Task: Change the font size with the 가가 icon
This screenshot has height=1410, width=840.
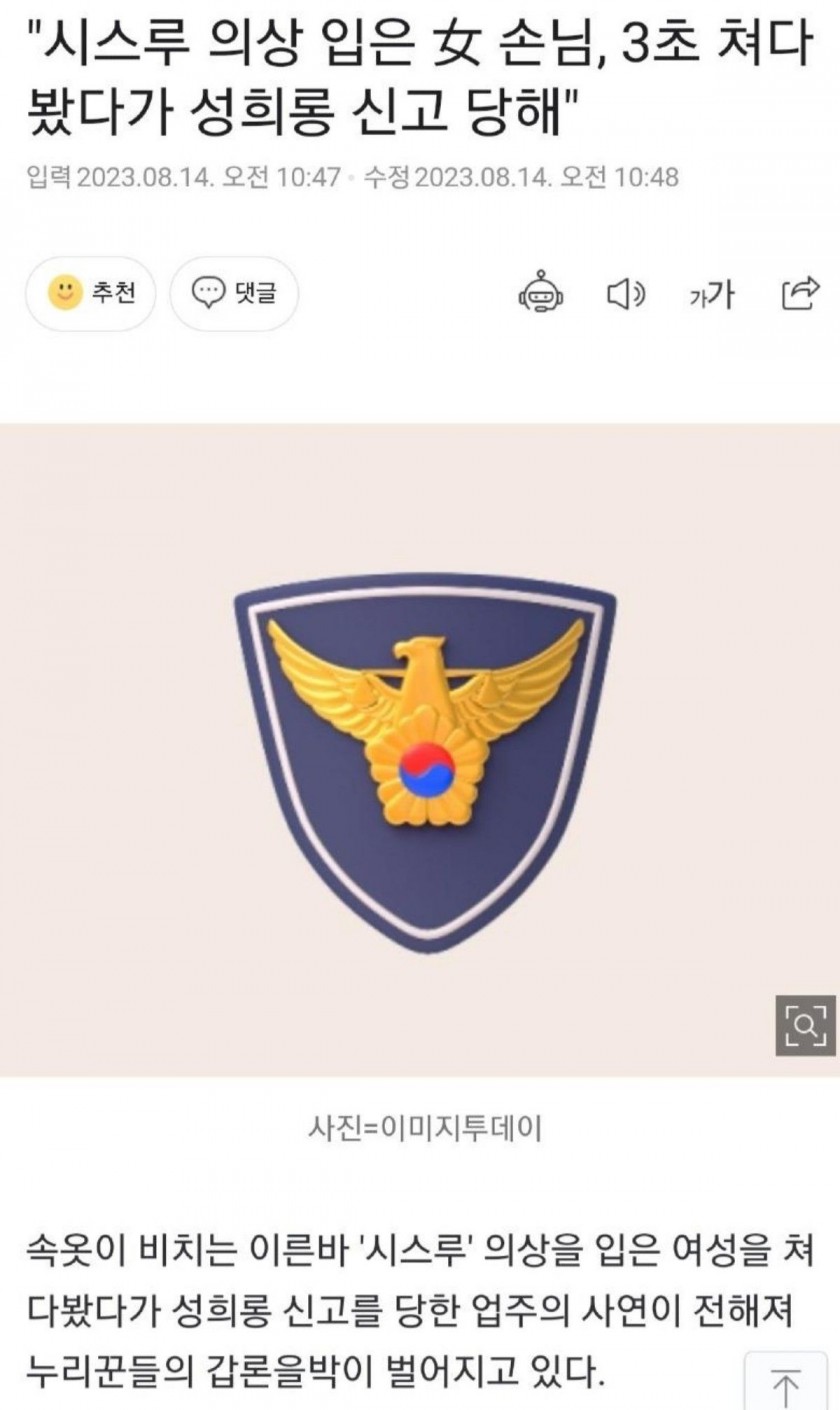Action: (711, 295)
